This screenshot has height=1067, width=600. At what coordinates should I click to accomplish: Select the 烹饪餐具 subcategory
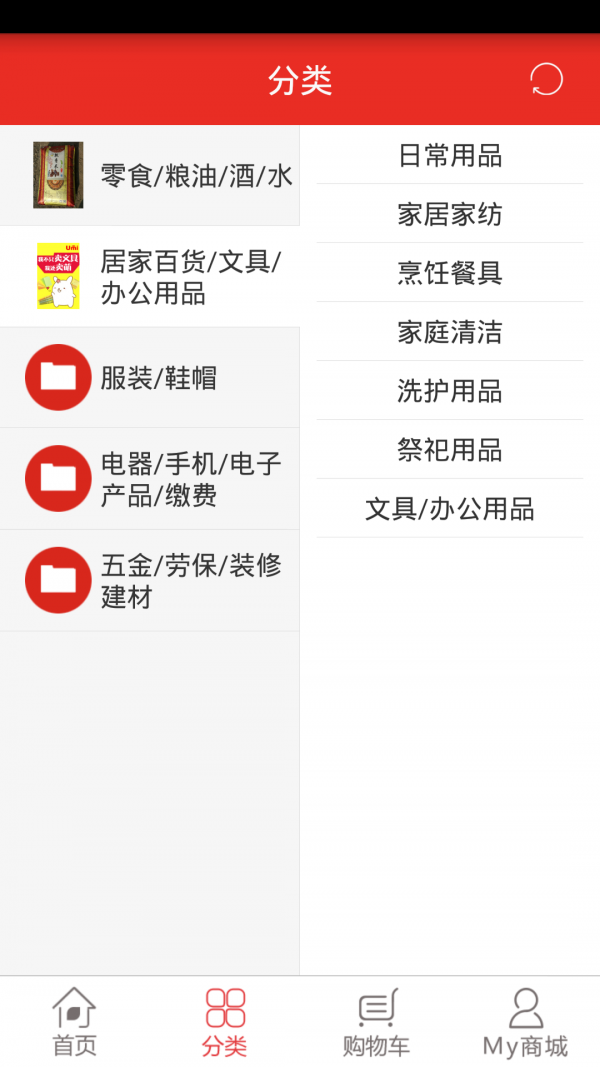pos(450,273)
